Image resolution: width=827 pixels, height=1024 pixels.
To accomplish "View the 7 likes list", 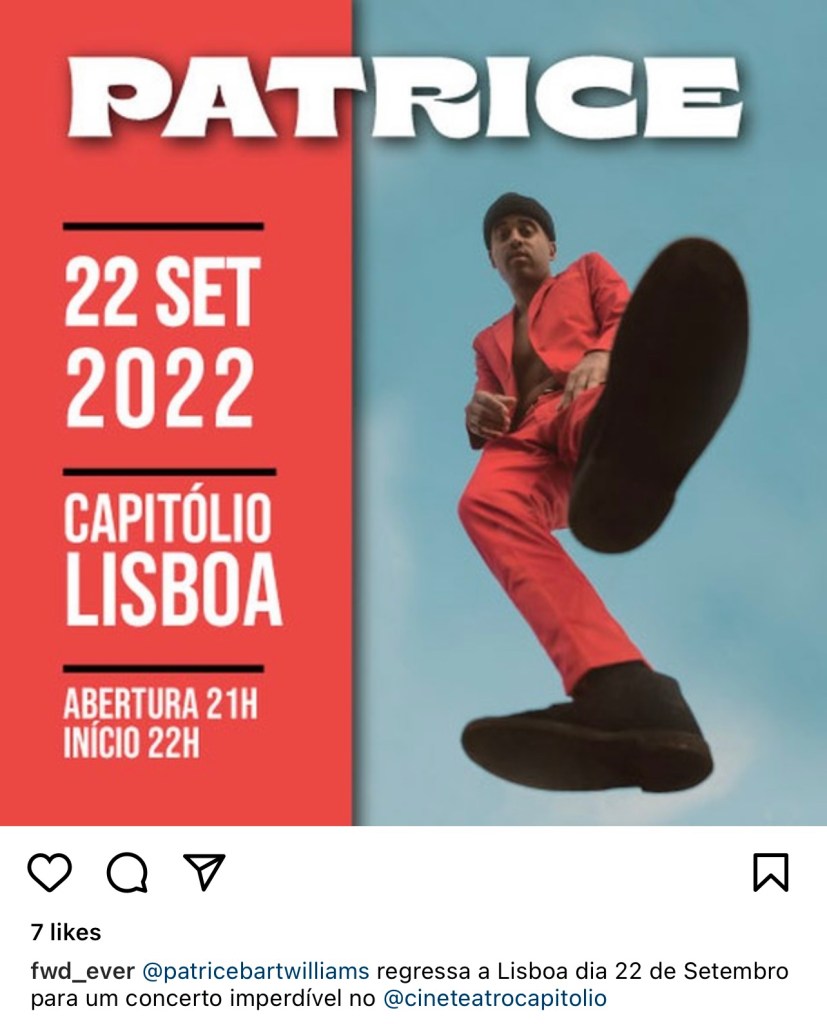I will tap(66, 933).
